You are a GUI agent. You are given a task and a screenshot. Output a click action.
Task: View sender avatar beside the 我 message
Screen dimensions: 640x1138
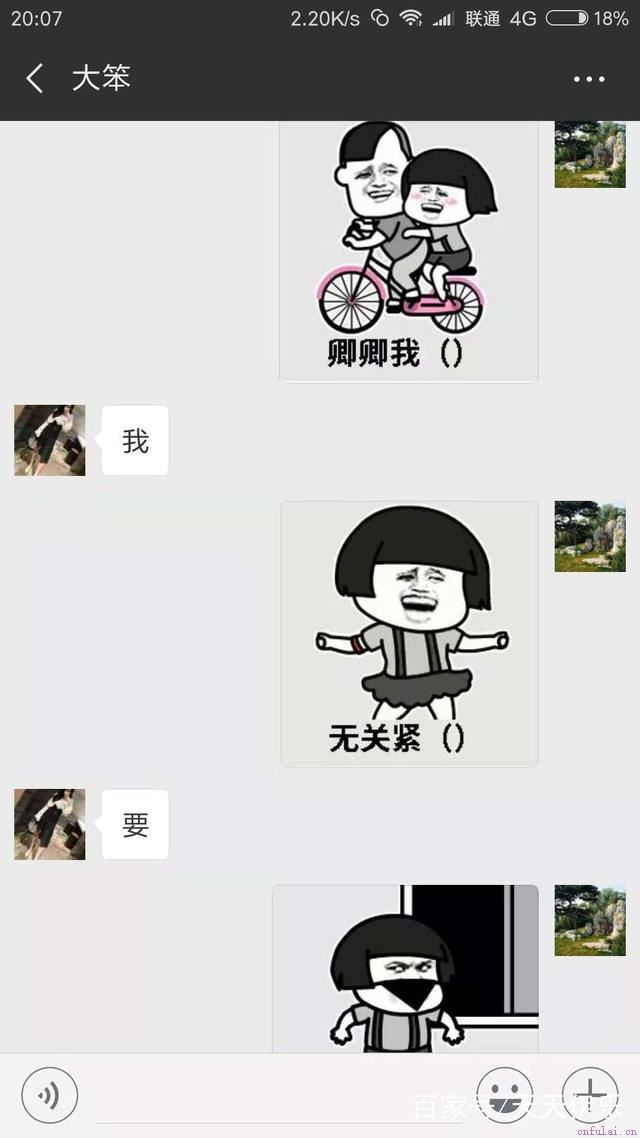point(50,440)
